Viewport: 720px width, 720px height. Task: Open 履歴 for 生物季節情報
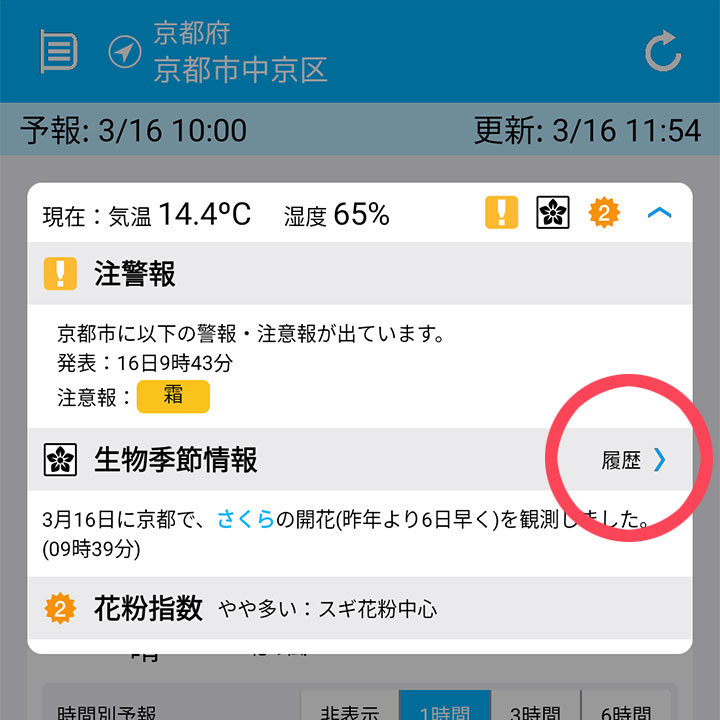pyautogui.click(x=633, y=459)
